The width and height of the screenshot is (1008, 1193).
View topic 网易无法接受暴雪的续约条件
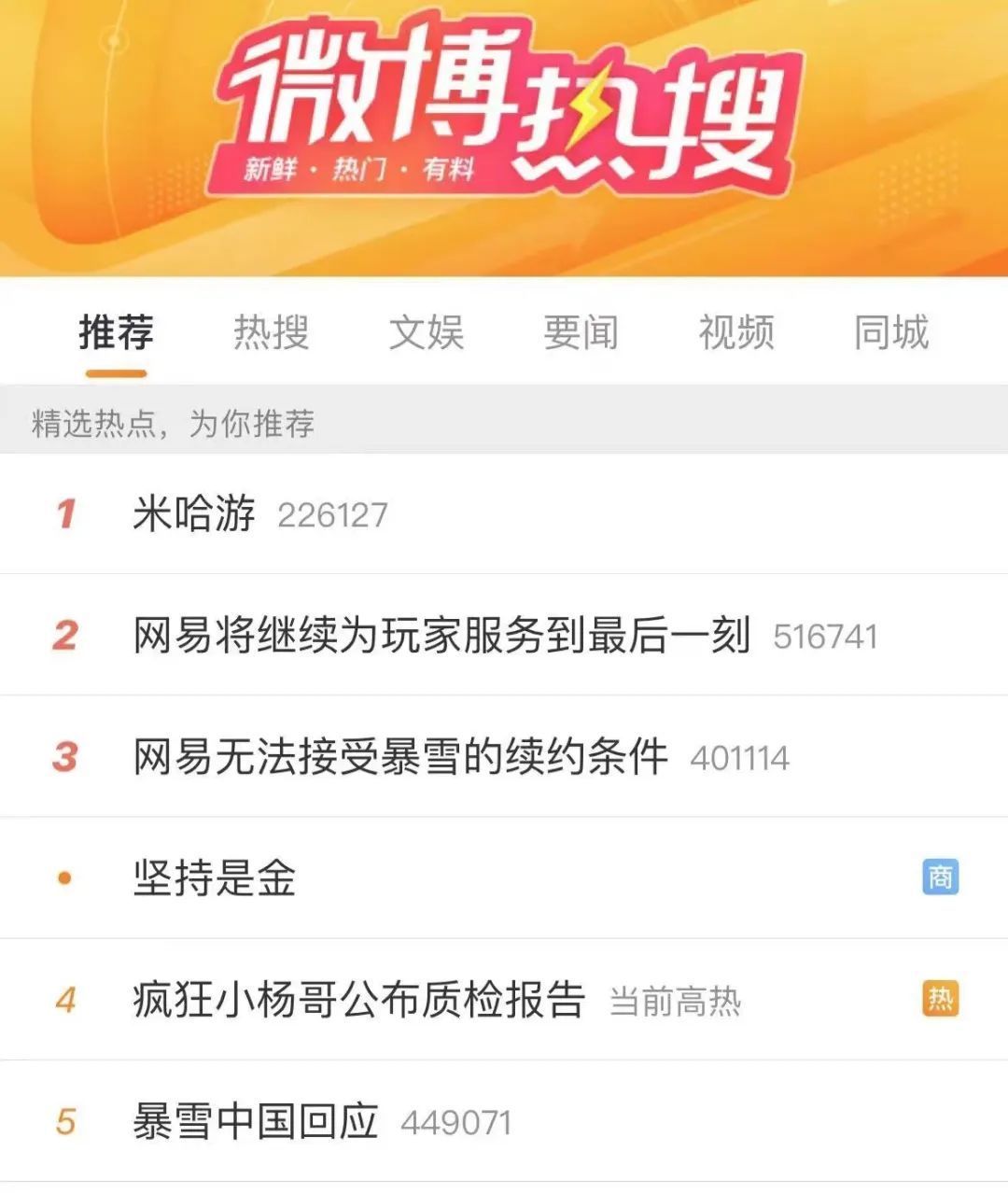(400, 757)
